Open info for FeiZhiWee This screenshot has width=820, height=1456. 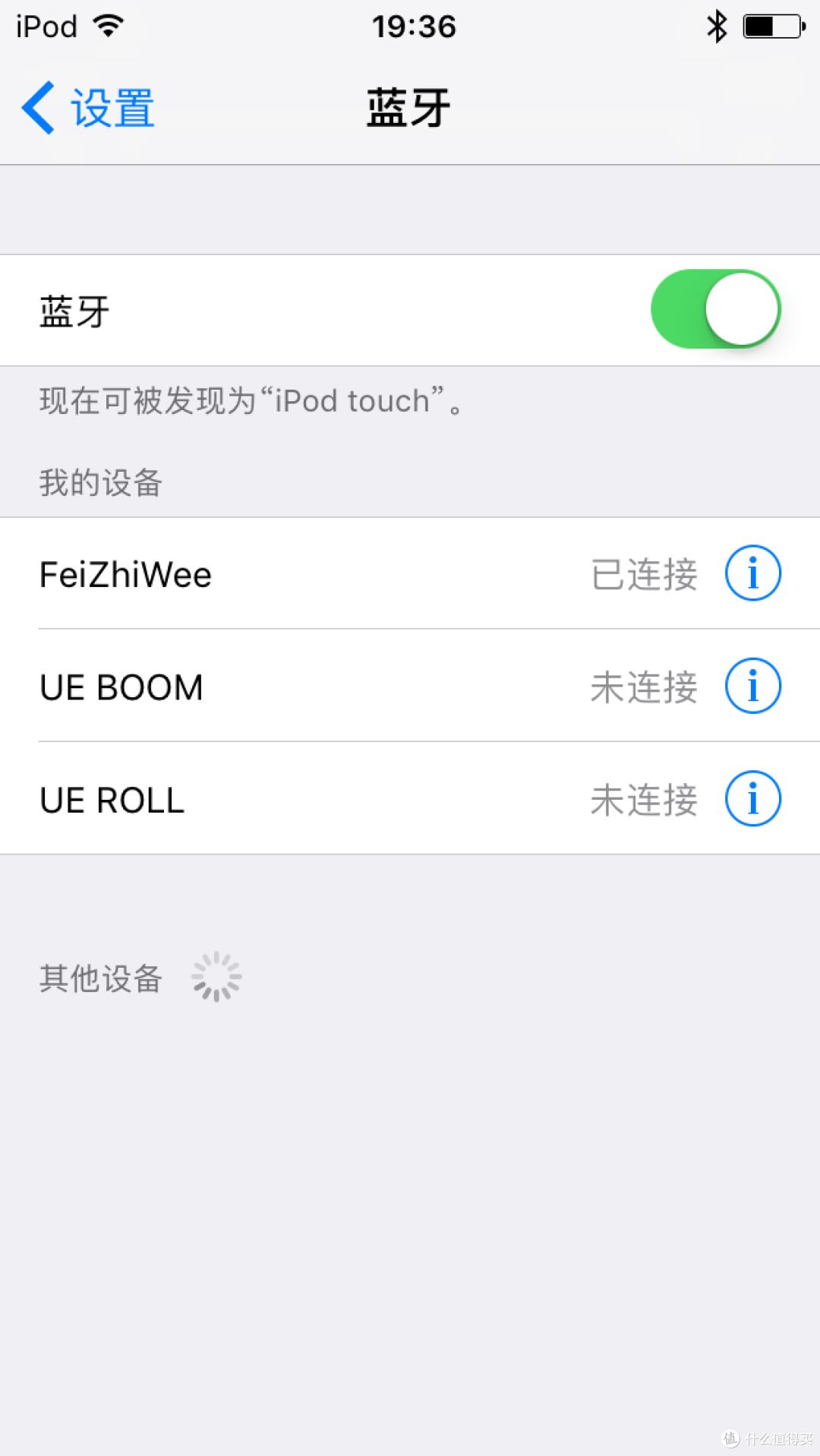click(752, 573)
